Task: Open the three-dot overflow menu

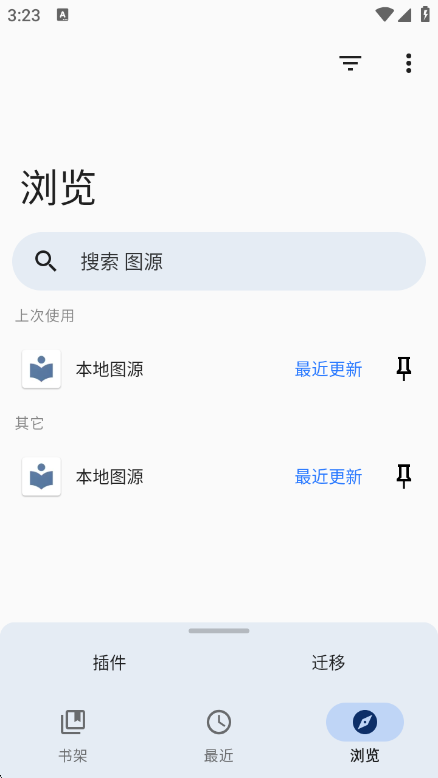Action: click(408, 63)
